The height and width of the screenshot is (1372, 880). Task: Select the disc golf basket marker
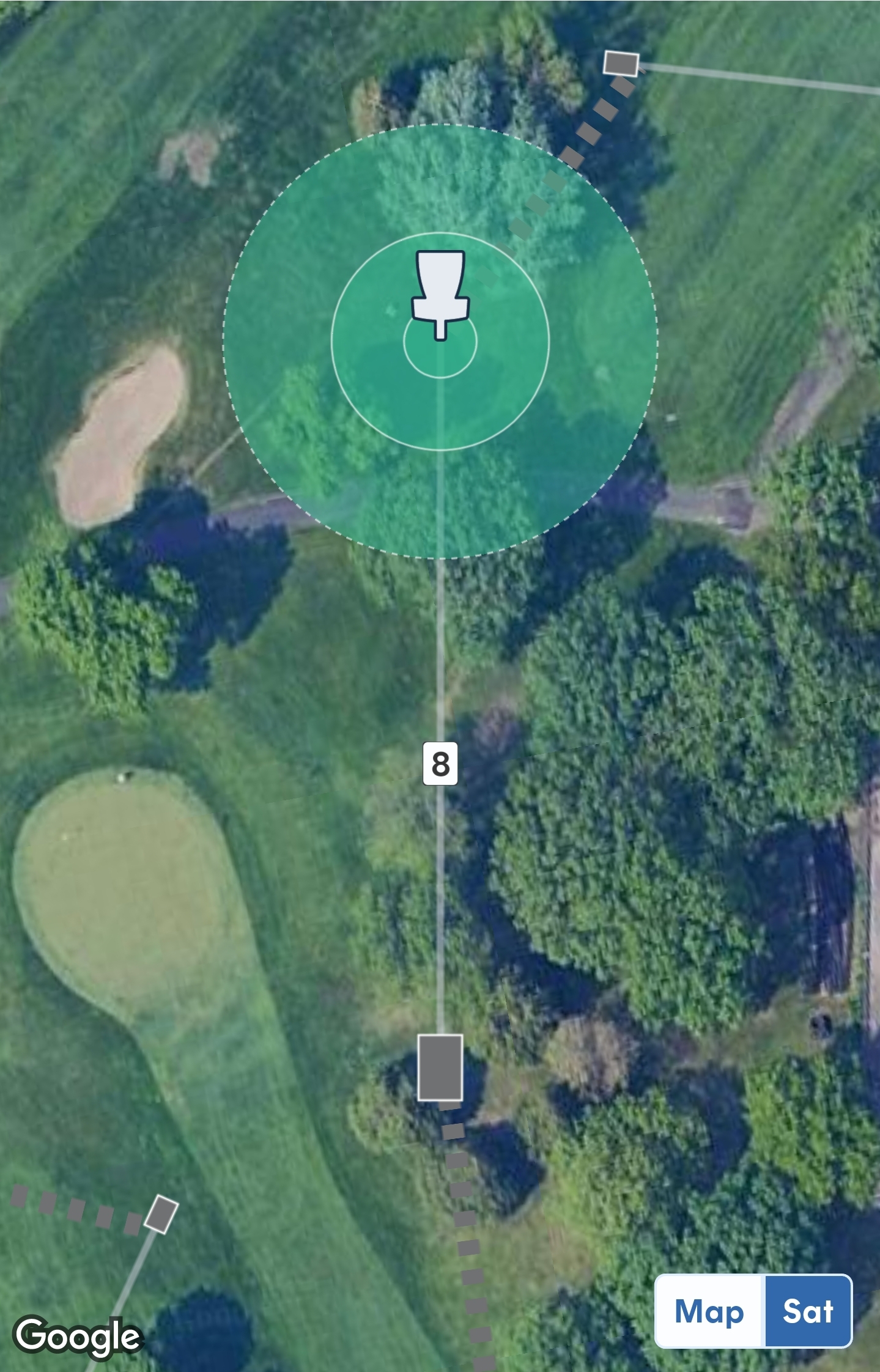tap(440, 293)
